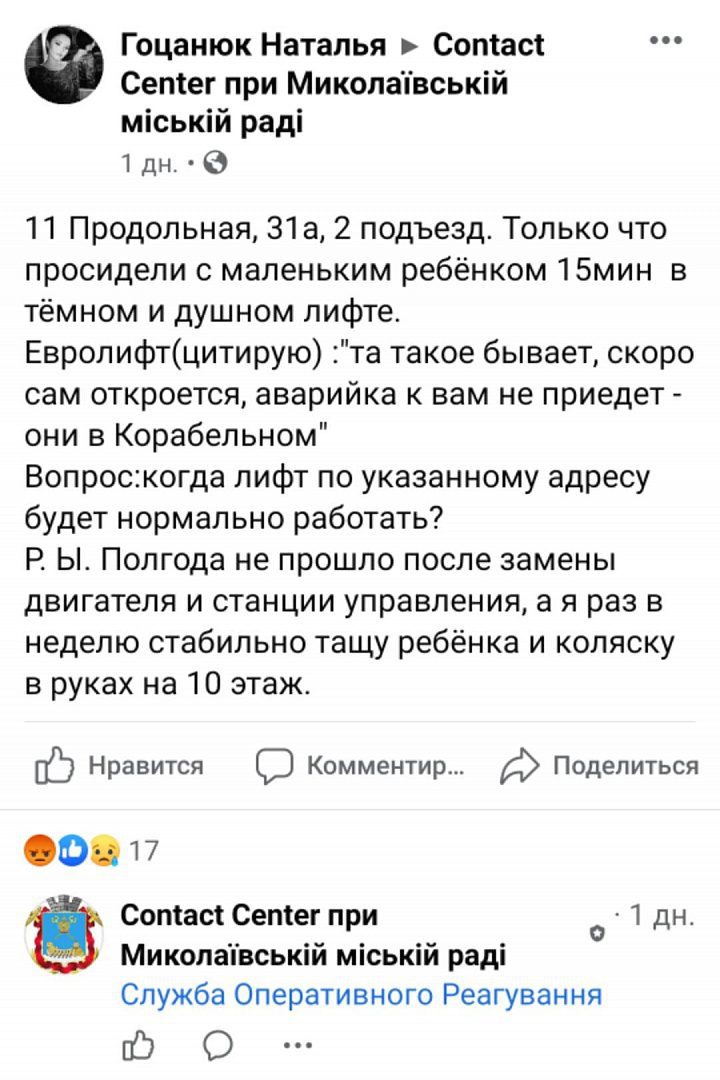720x1080 pixels.
Task: Comment on the post via Комментир button
Action: click(360, 767)
